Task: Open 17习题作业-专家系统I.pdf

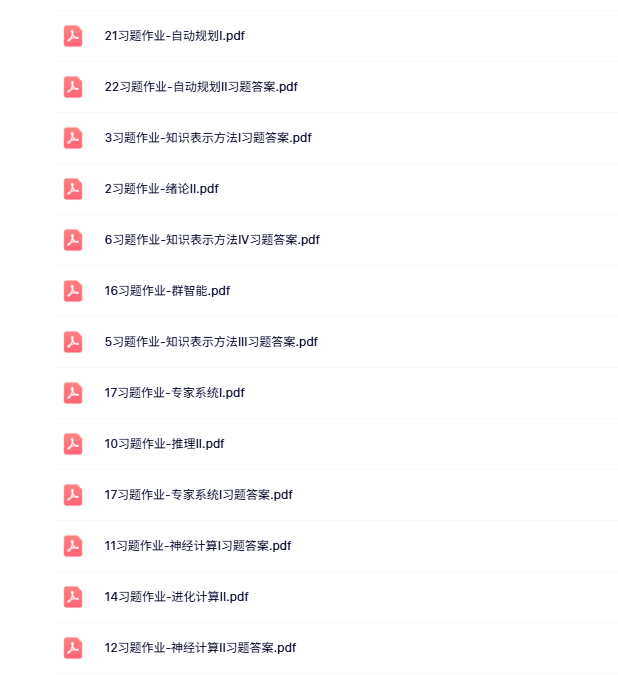Action: [x=174, y=393]
